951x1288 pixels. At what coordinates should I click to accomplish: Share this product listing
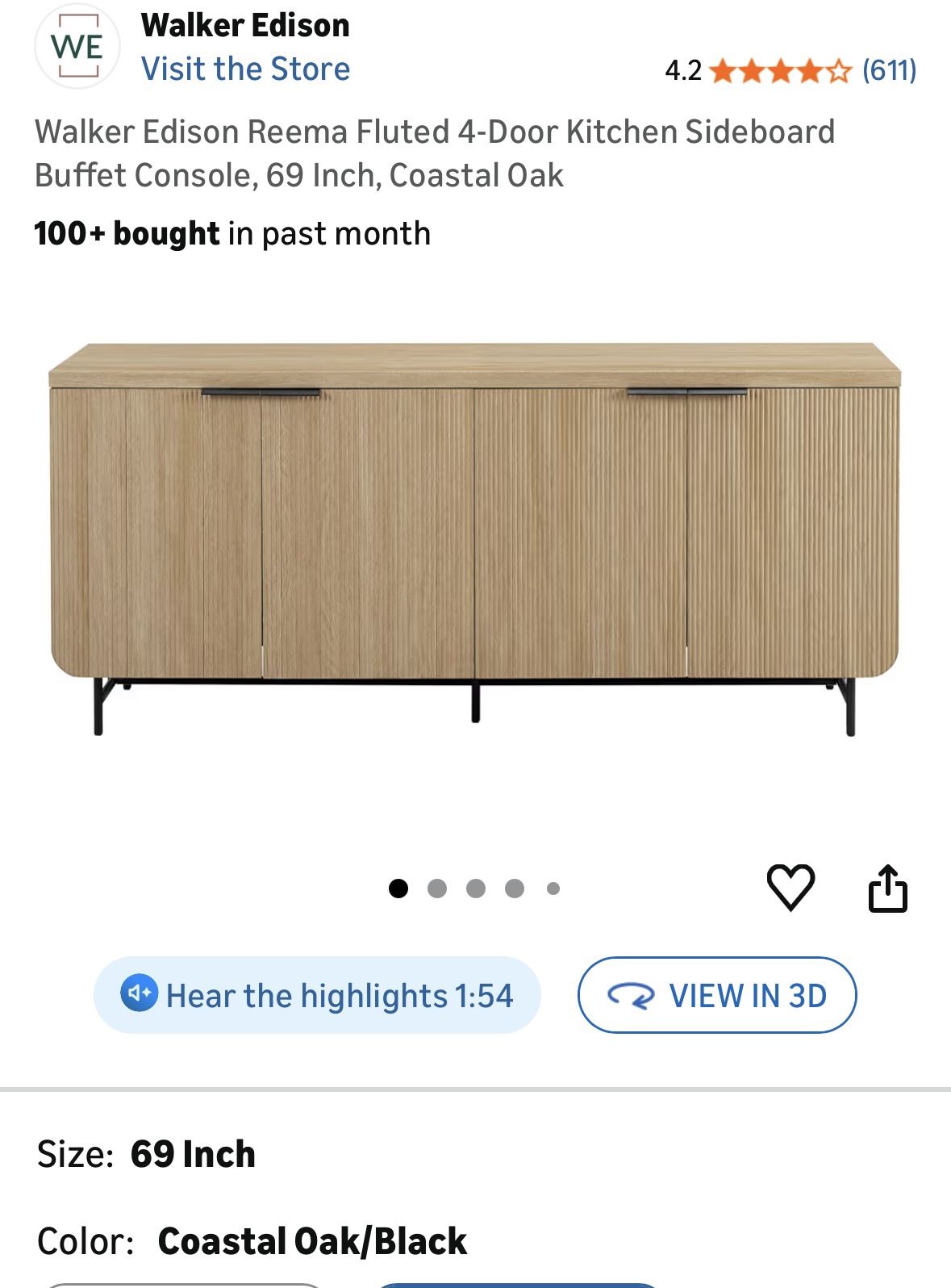tap(887, 889)
